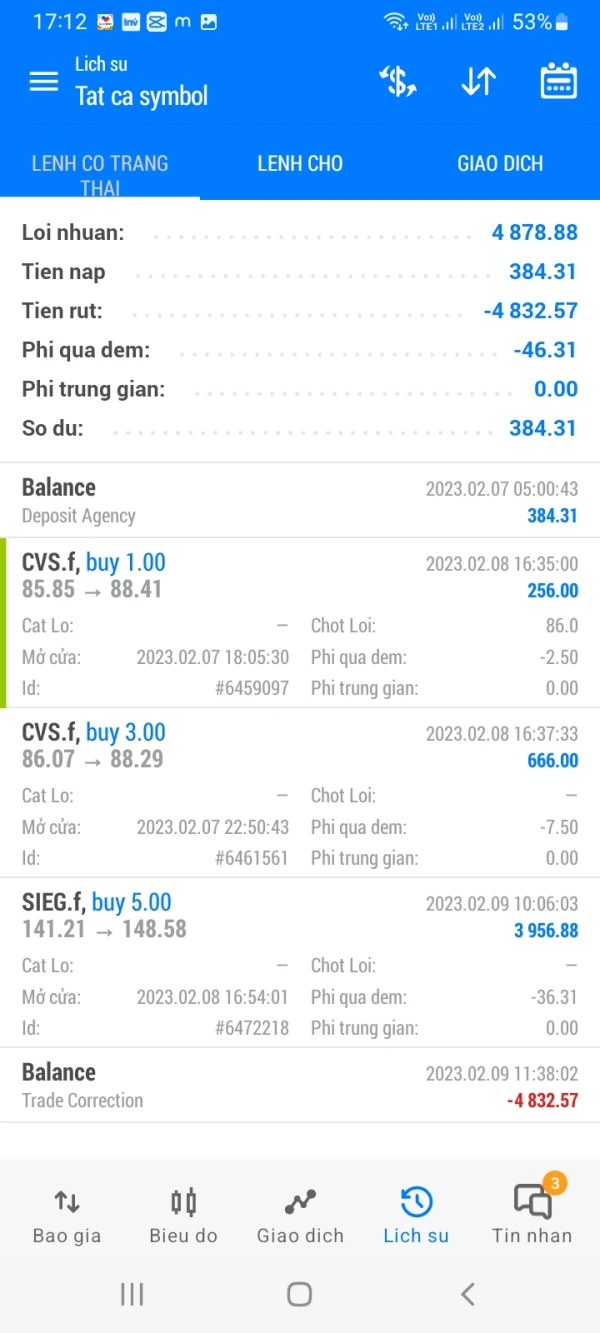Open the SIEG.f buy 5.00 order

[x=300, y=962]
